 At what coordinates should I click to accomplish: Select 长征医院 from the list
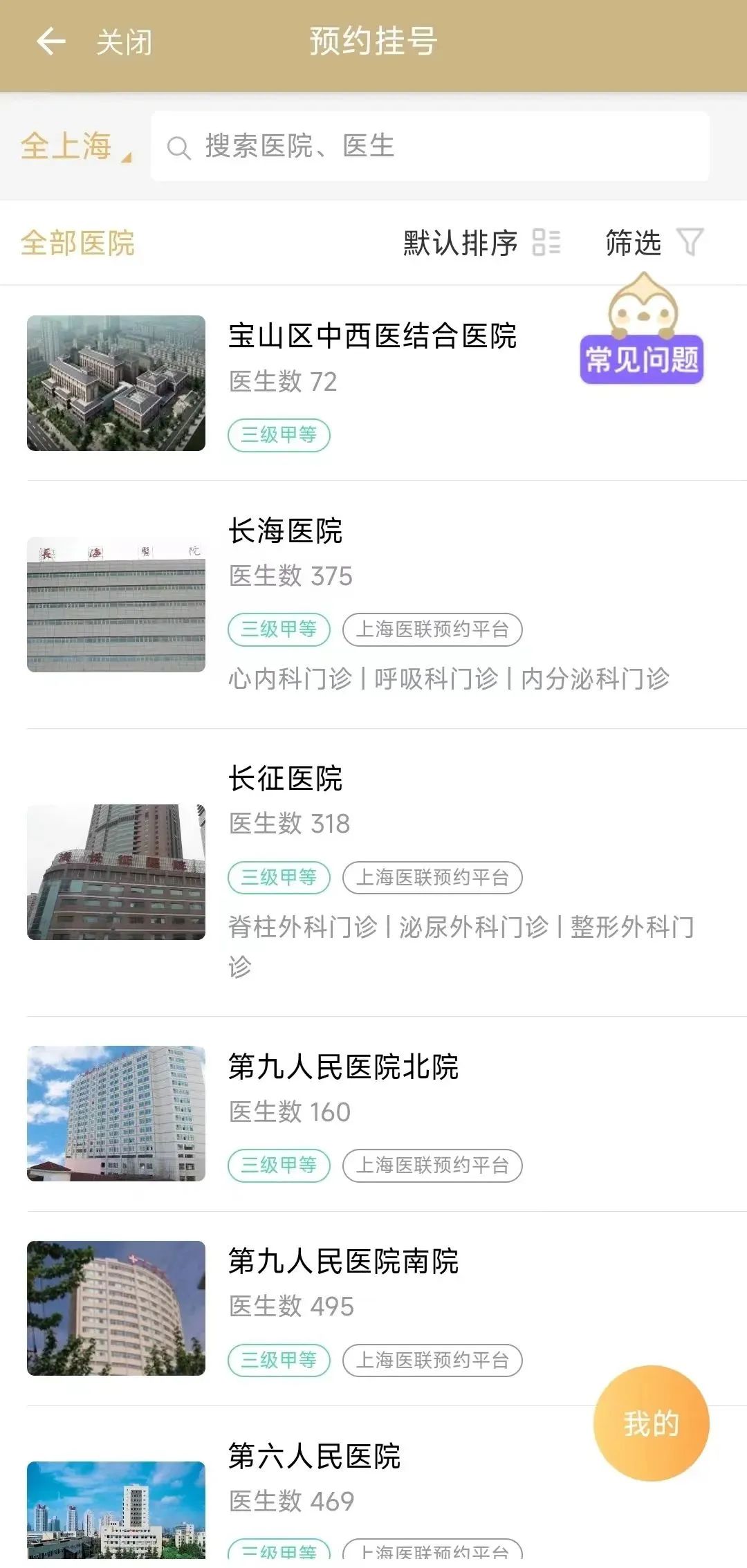[x=286, y=779]
